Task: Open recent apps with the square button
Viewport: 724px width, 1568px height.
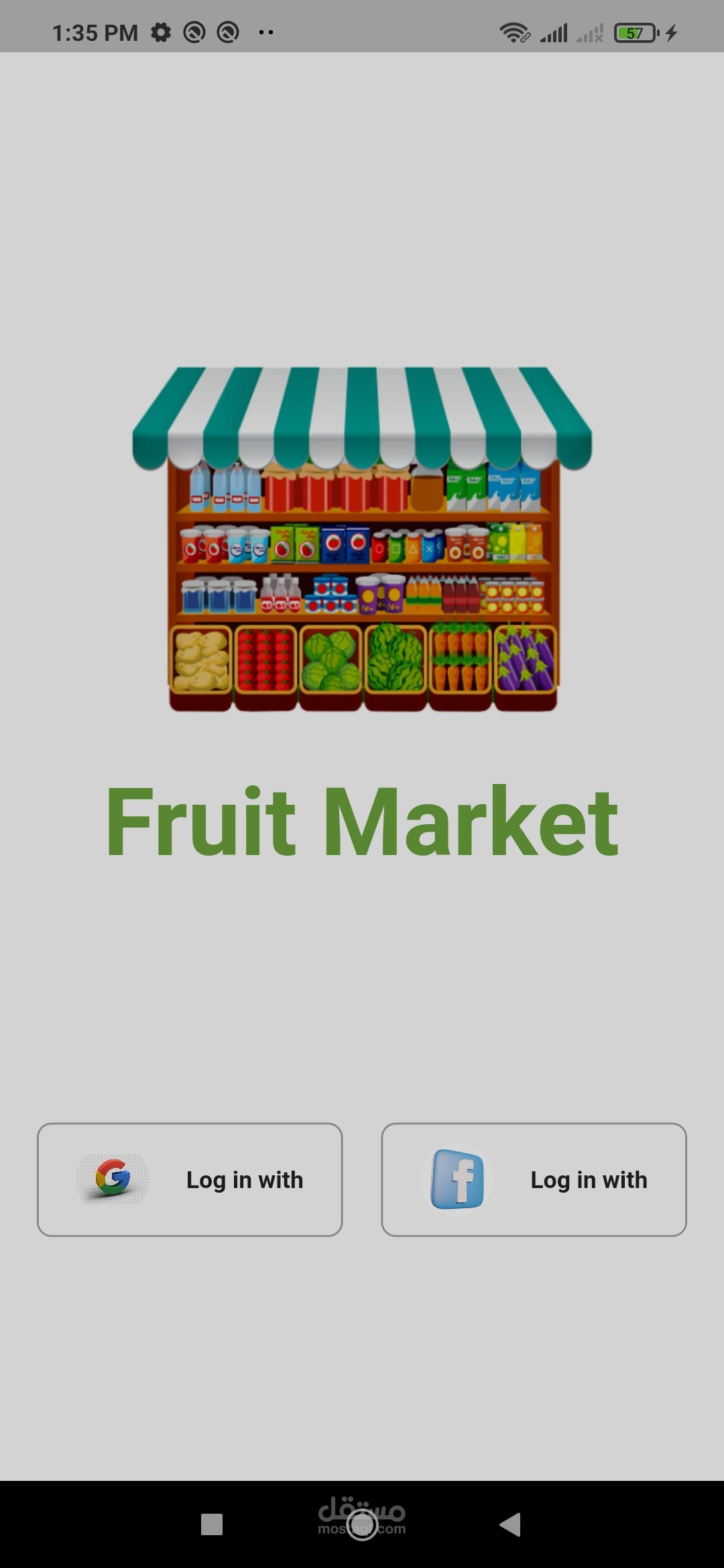Action: click(x=212, y=1524)
